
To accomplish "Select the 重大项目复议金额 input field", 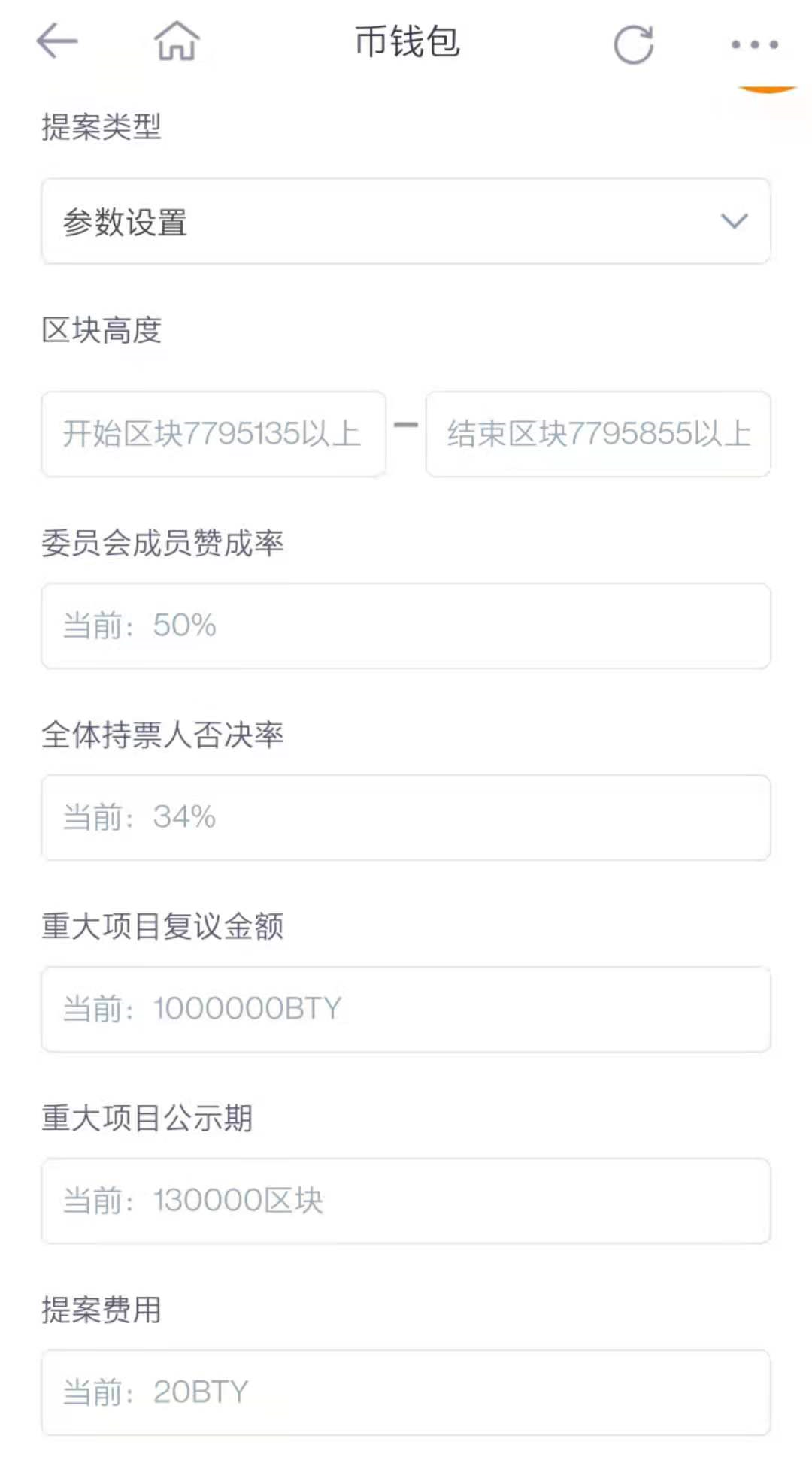I will click(406, 1009).
